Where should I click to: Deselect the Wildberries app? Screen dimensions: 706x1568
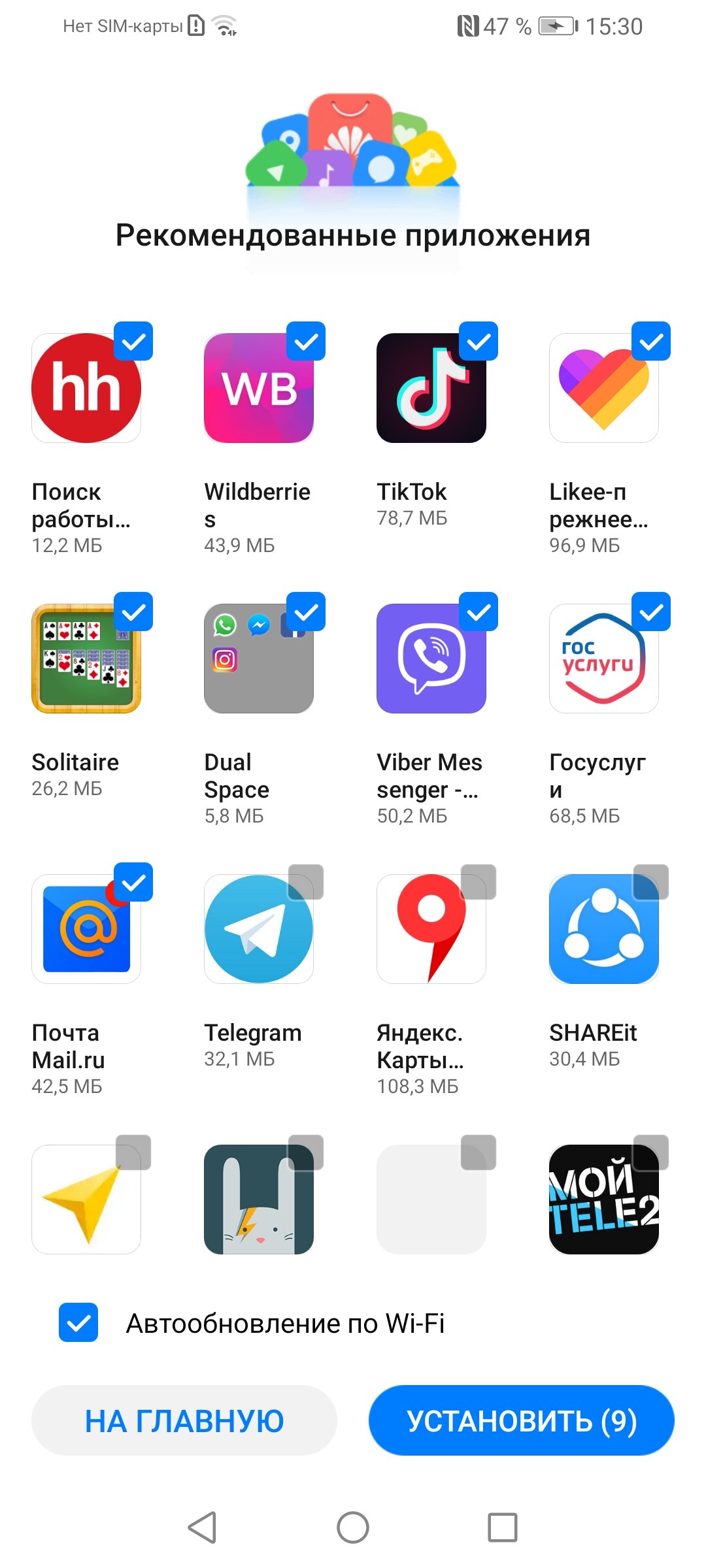pos(306,341)
